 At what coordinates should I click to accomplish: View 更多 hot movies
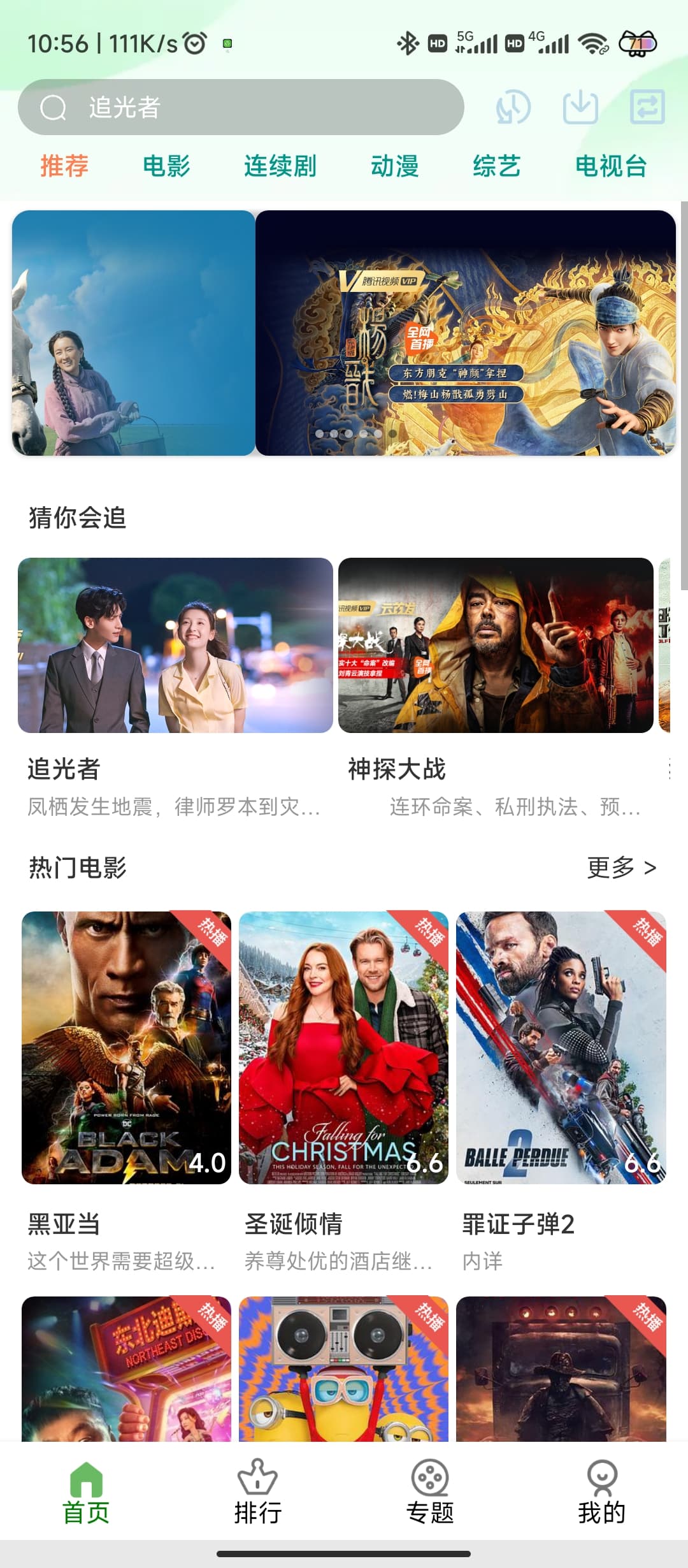click(621, 867)
